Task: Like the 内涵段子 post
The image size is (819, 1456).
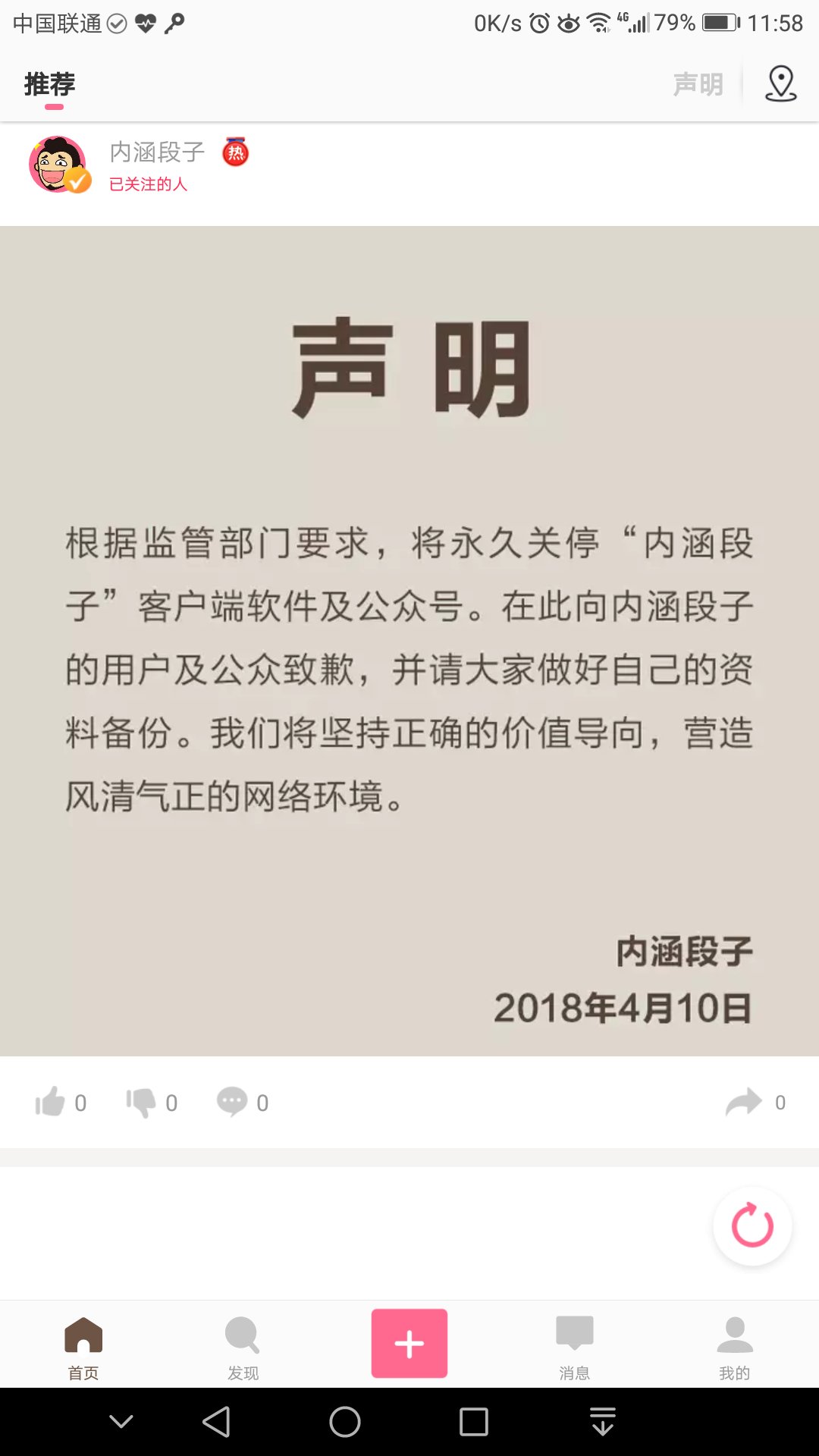Action: click(51, 1102)
